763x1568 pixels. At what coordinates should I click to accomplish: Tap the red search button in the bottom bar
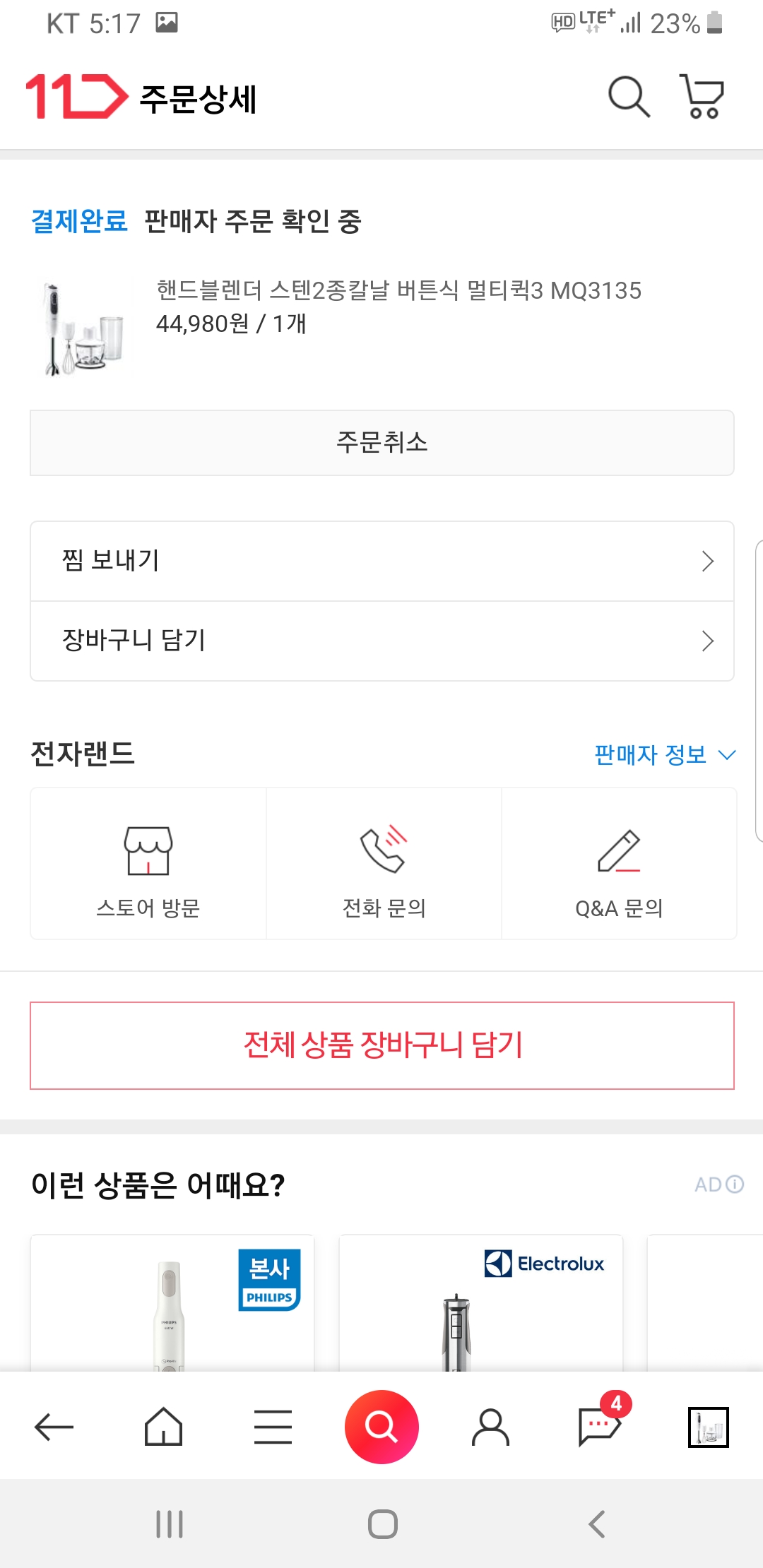(381, 1427)
